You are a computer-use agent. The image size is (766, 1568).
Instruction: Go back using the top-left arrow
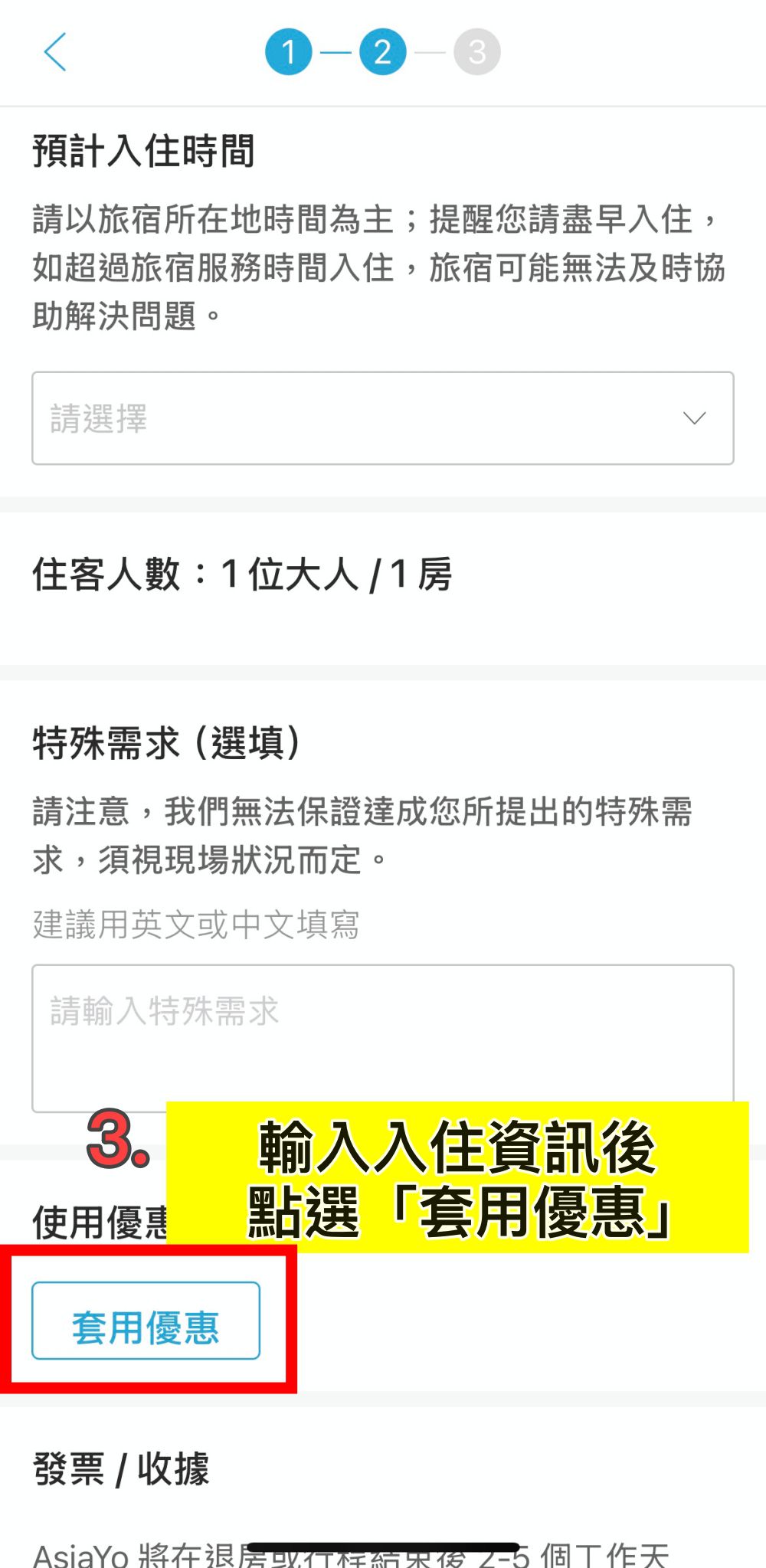55,52
